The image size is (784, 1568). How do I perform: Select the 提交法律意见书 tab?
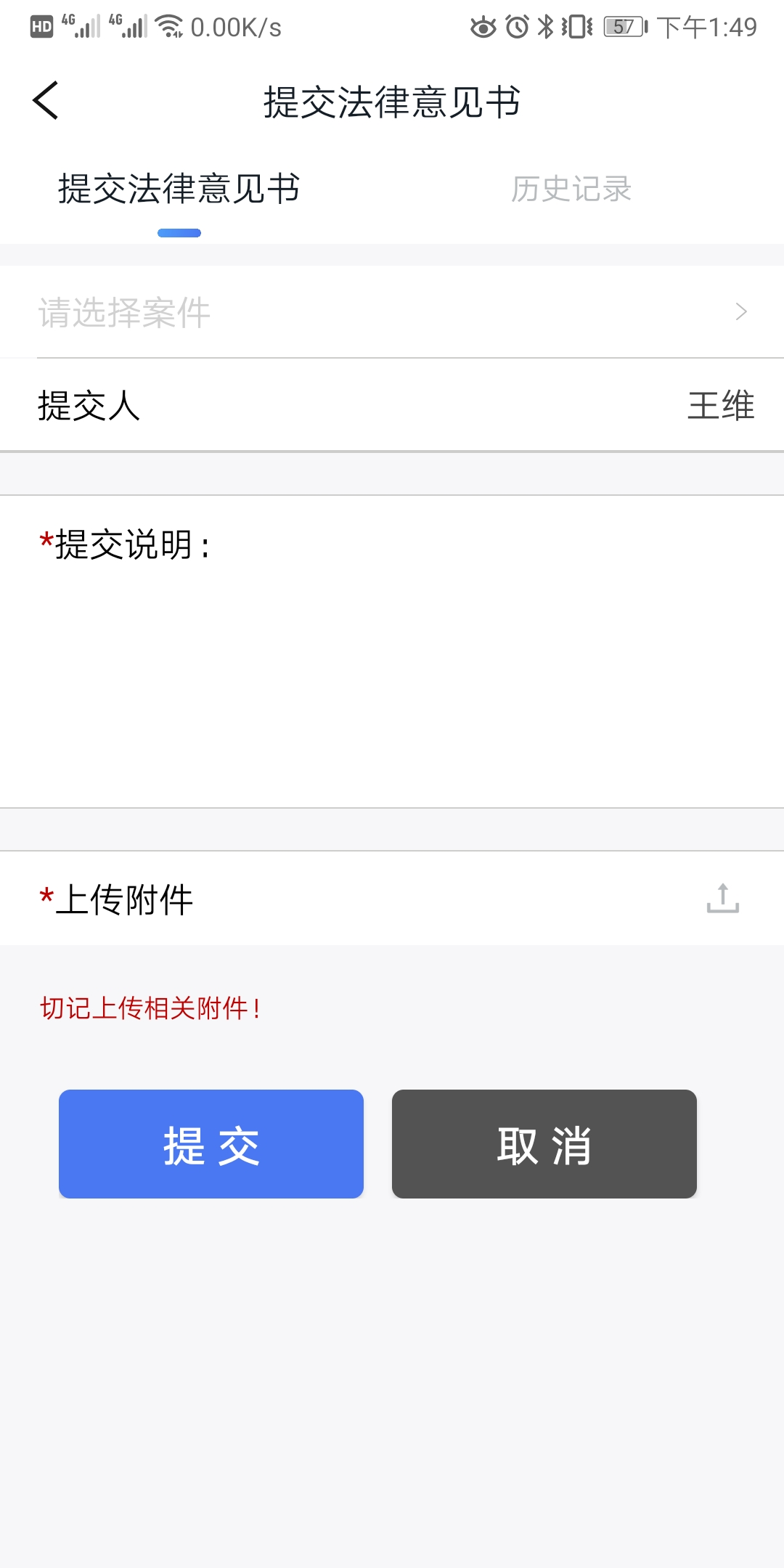click(179, 189)
